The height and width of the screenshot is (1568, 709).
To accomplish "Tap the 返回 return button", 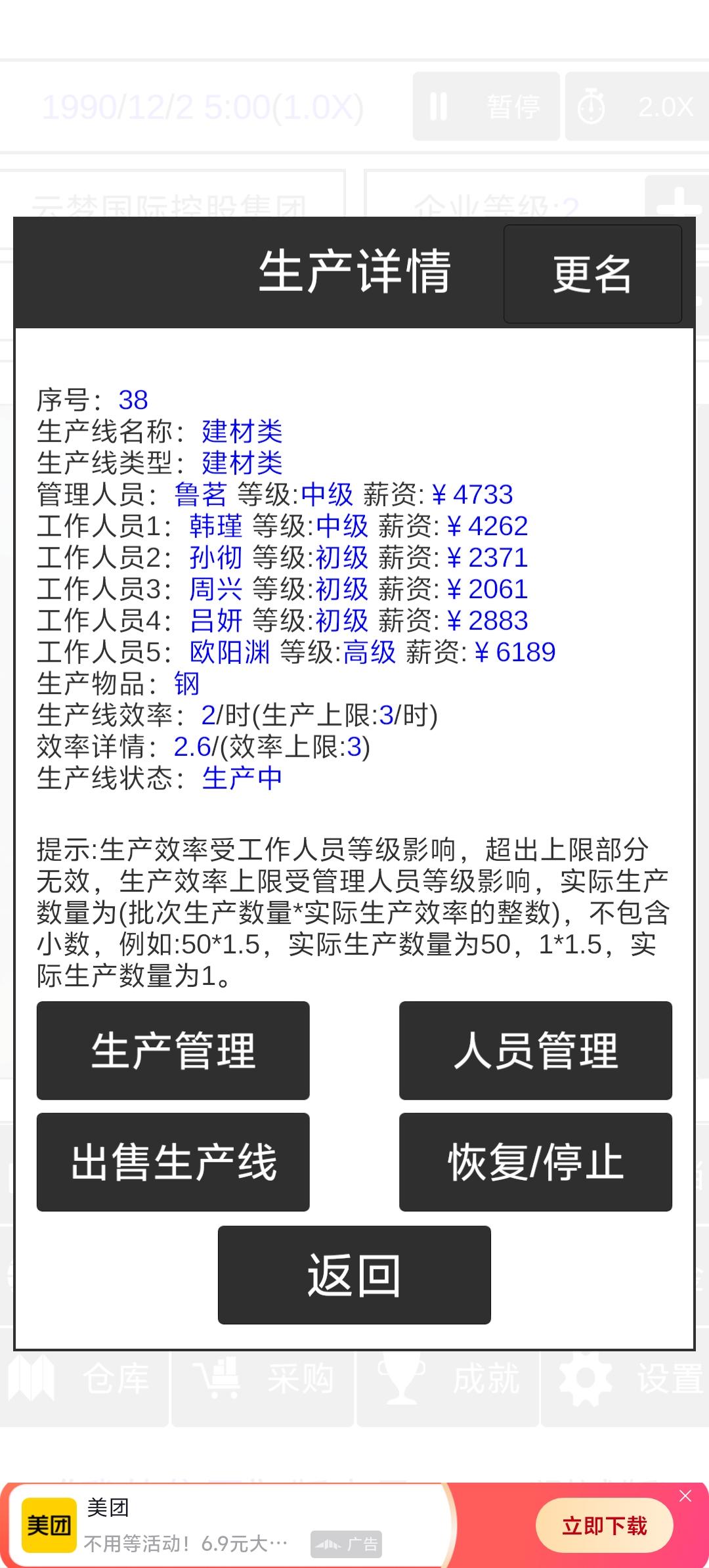I will pos(353,1273).
